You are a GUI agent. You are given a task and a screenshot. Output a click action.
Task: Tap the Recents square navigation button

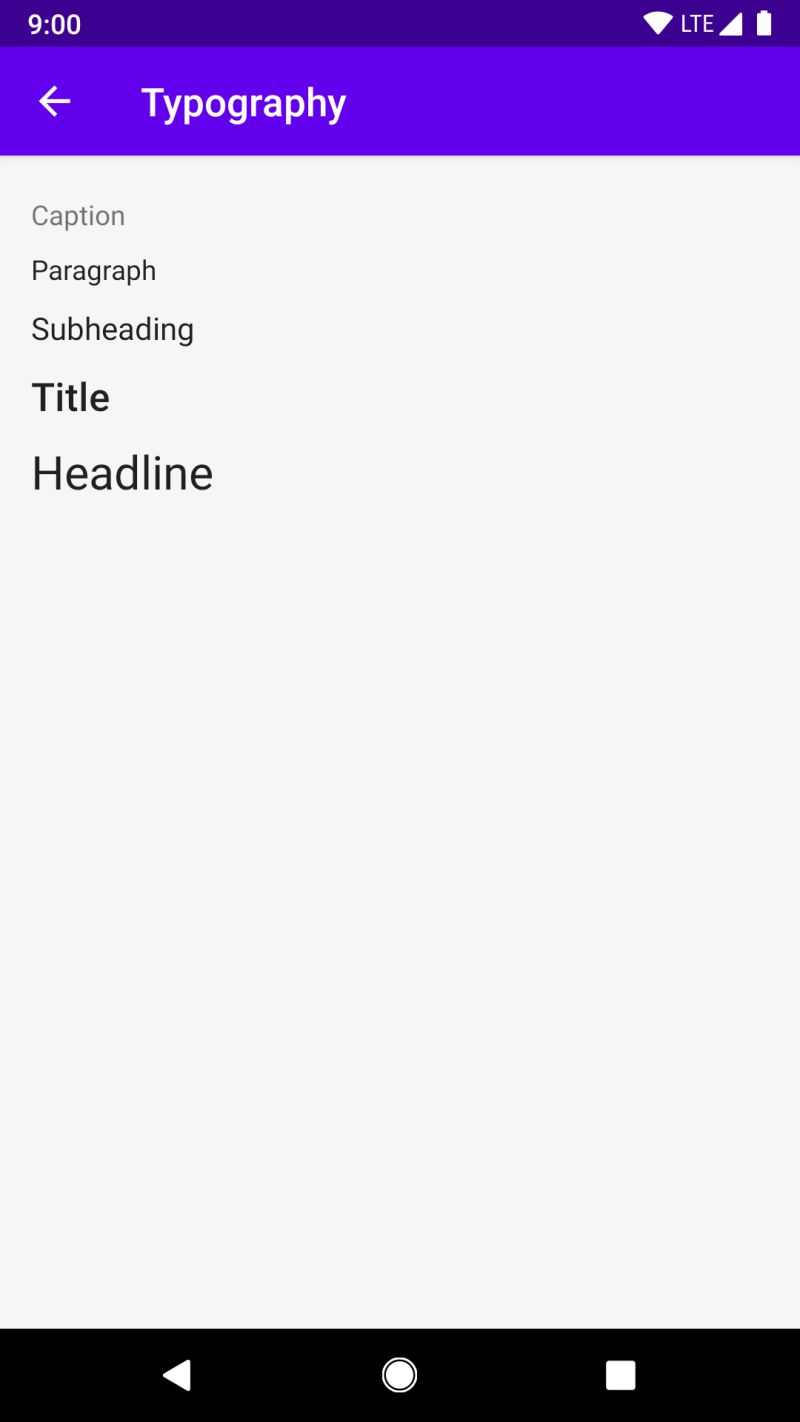point(620,1374)
